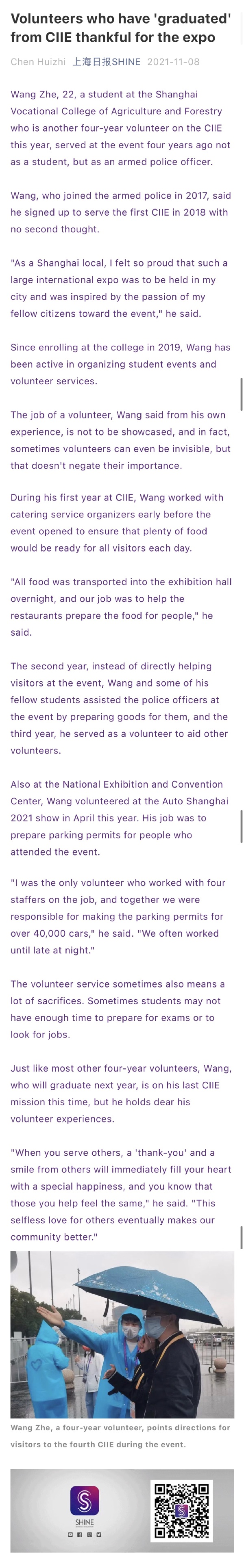Open the 上海日报SHINE account page
The image size is (244, 1568).
106,62
